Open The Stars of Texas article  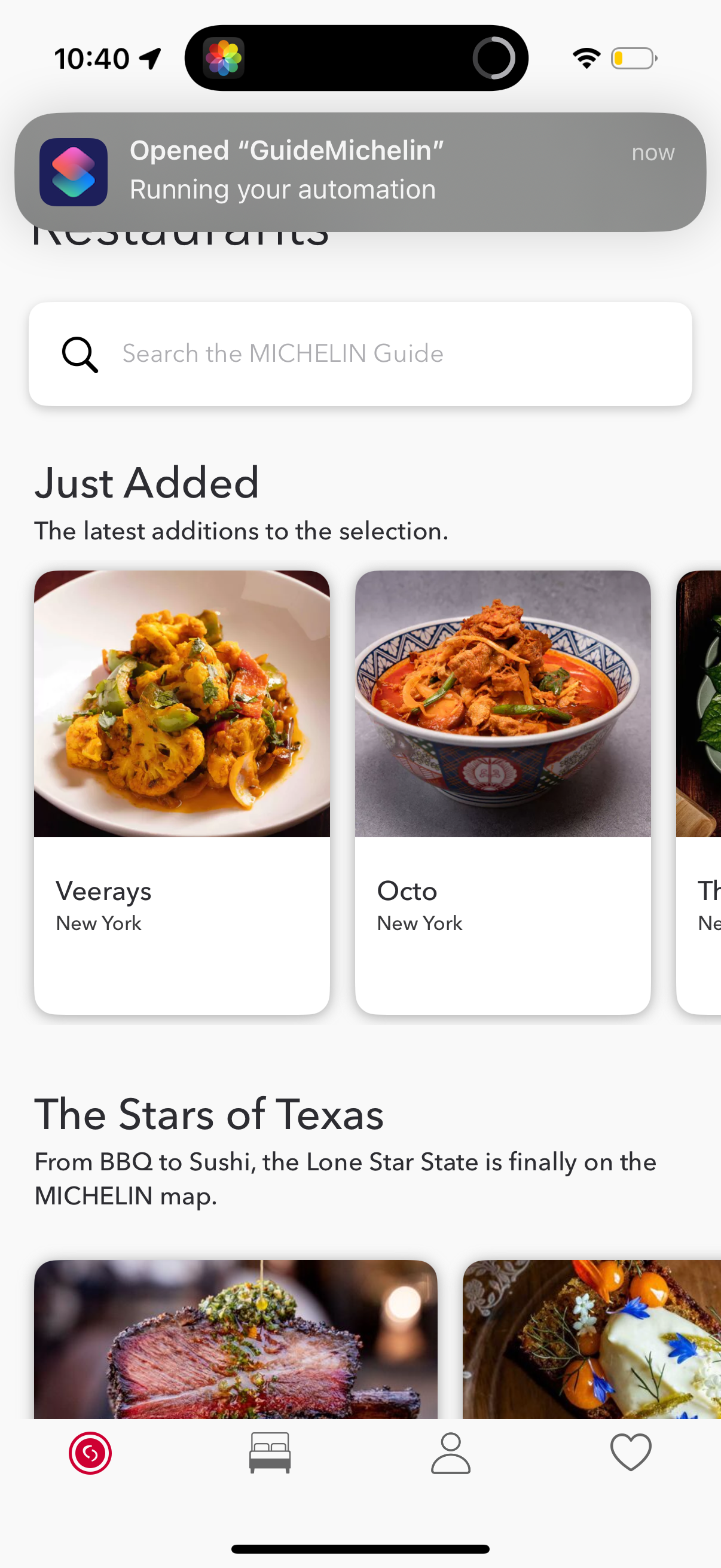pos(209,1115)
